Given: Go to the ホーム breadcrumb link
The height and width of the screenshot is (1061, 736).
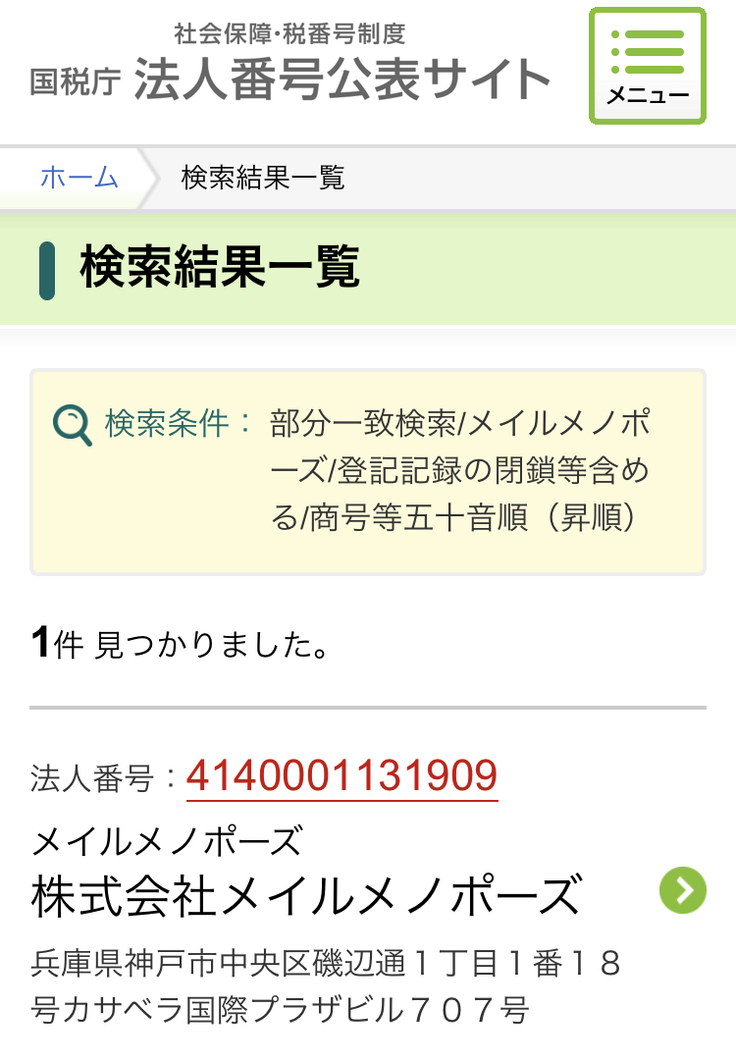Looking at the screenshot, I should tap(79, 178).
